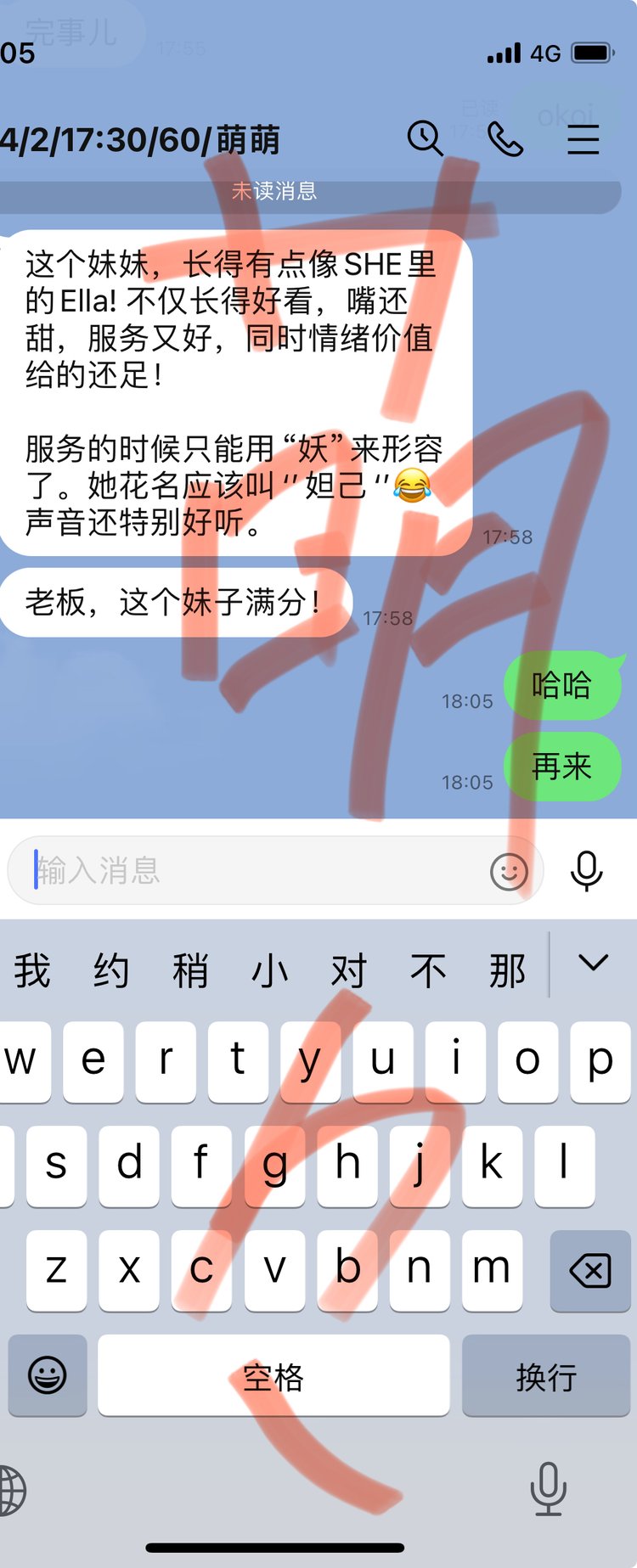Expand the keyboard candidate list
The image size is (637, 1568).
click(593, 963)
